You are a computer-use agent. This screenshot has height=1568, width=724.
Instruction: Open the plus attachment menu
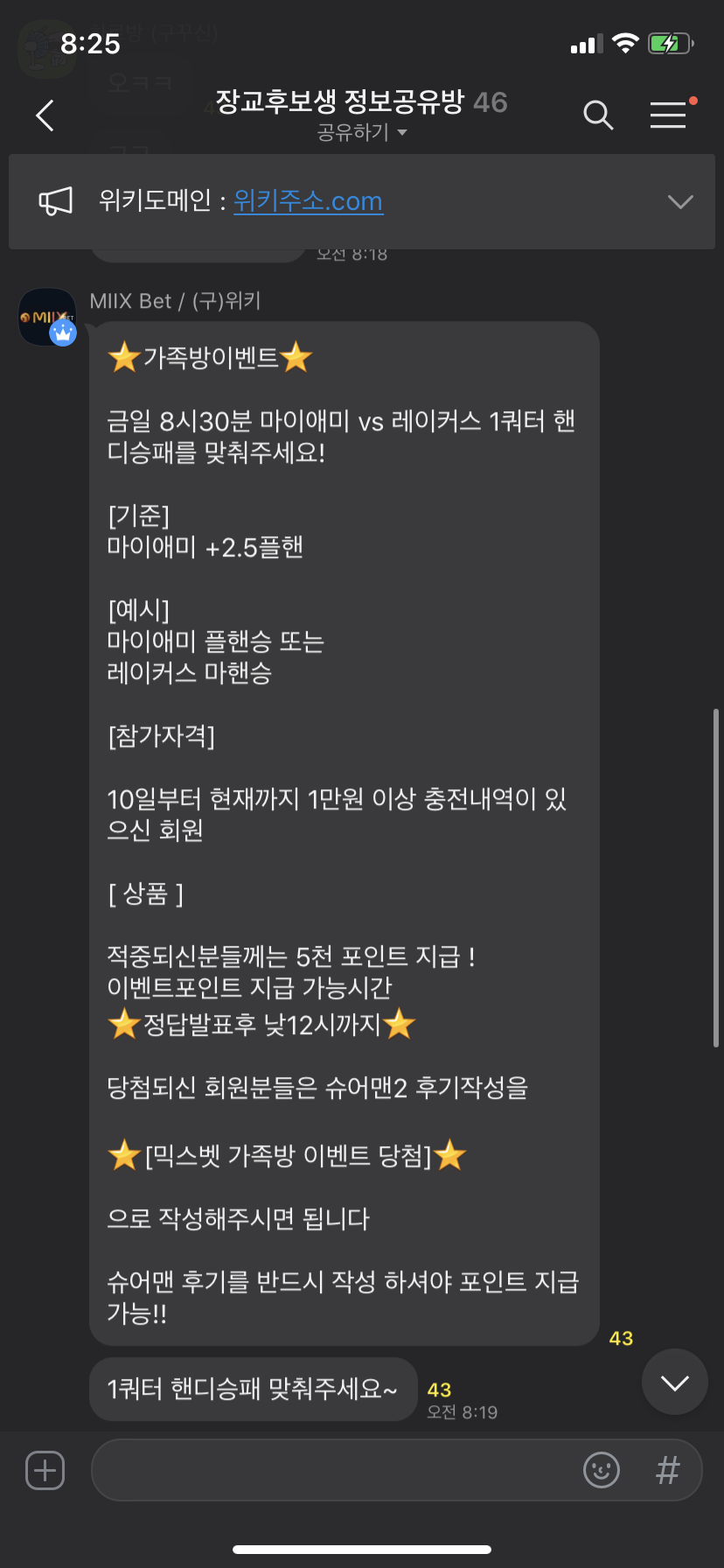click(x=45, y=1470)
